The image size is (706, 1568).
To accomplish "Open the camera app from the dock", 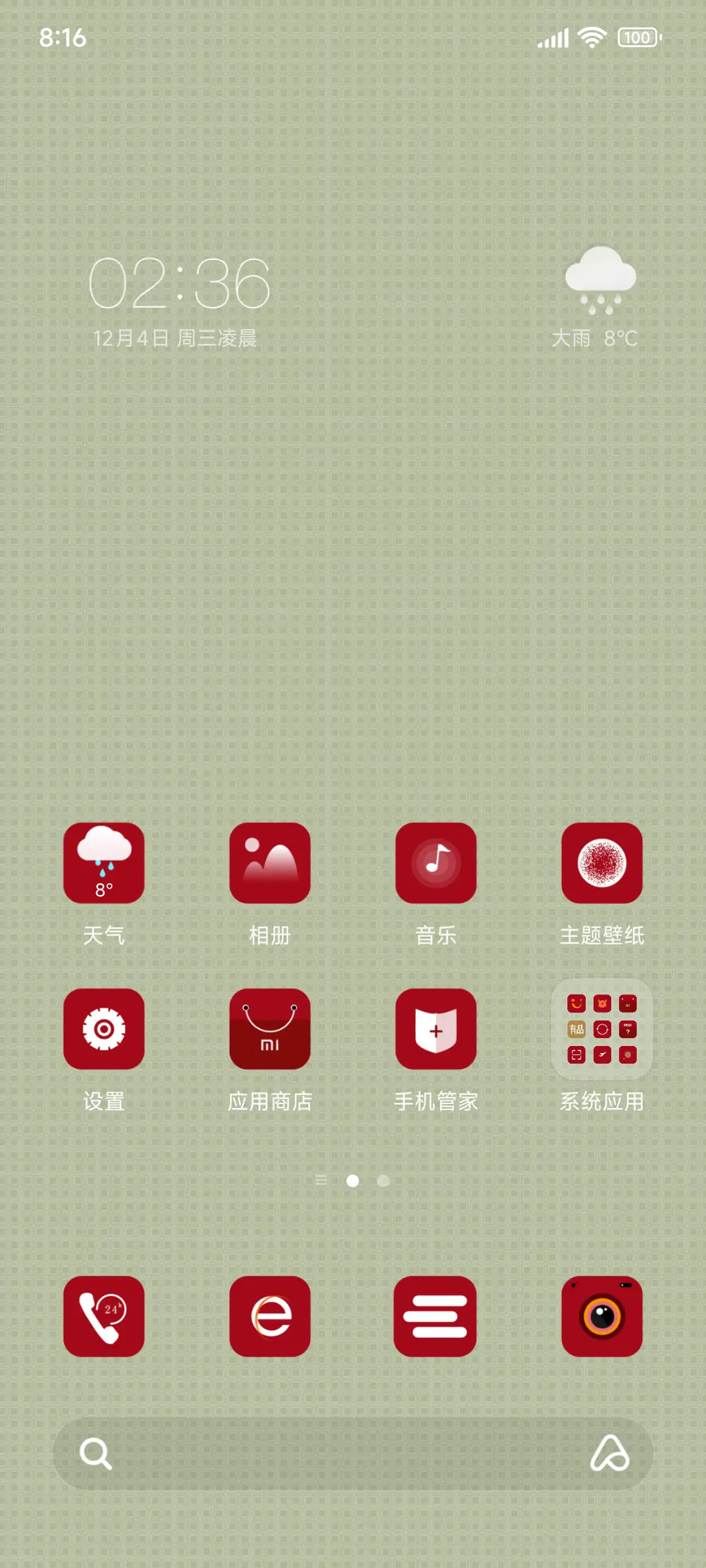I will [x=602, y=1316].
